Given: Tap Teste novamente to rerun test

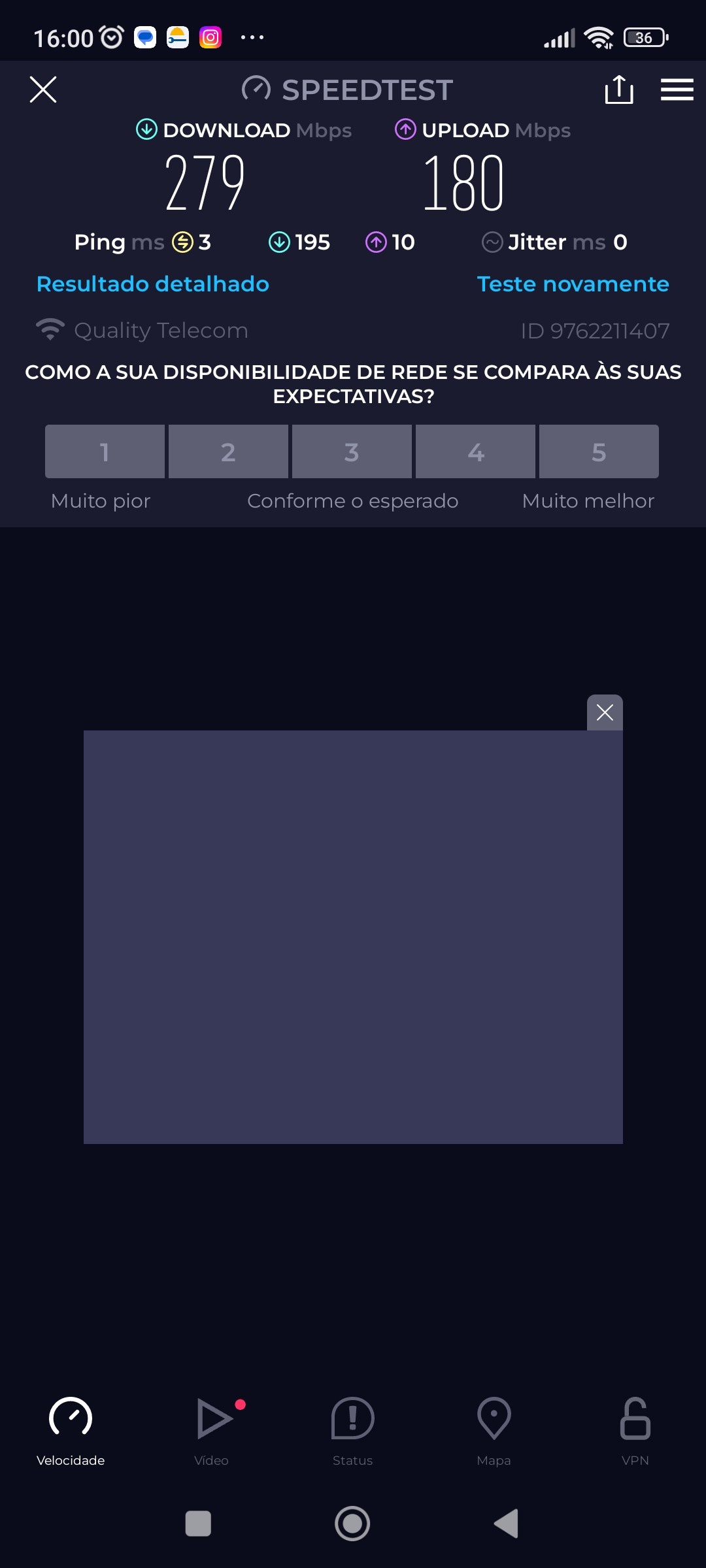Looking at the screenshot, I should pyautogui.click(x=573, y=284).
